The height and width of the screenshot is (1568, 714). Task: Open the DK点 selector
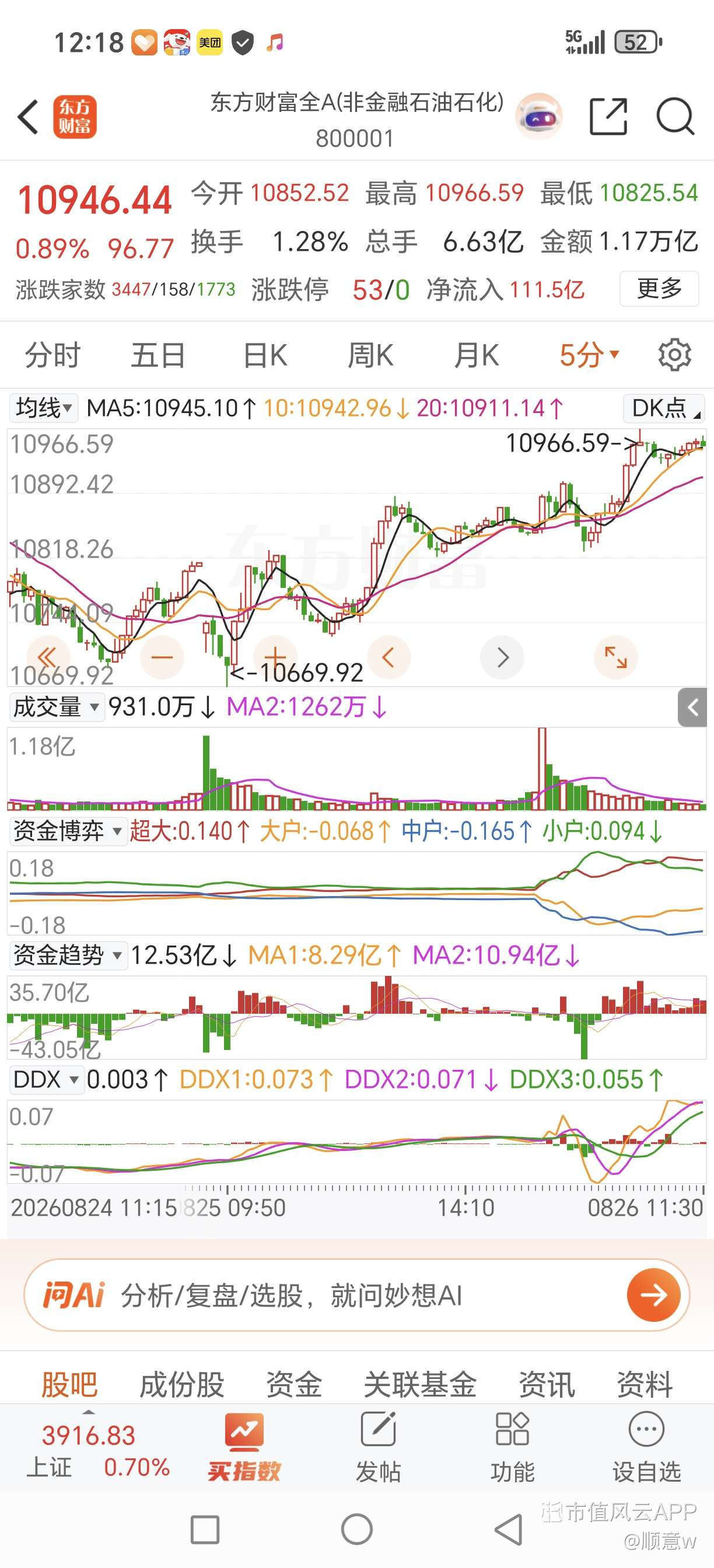tap(664, 408)
